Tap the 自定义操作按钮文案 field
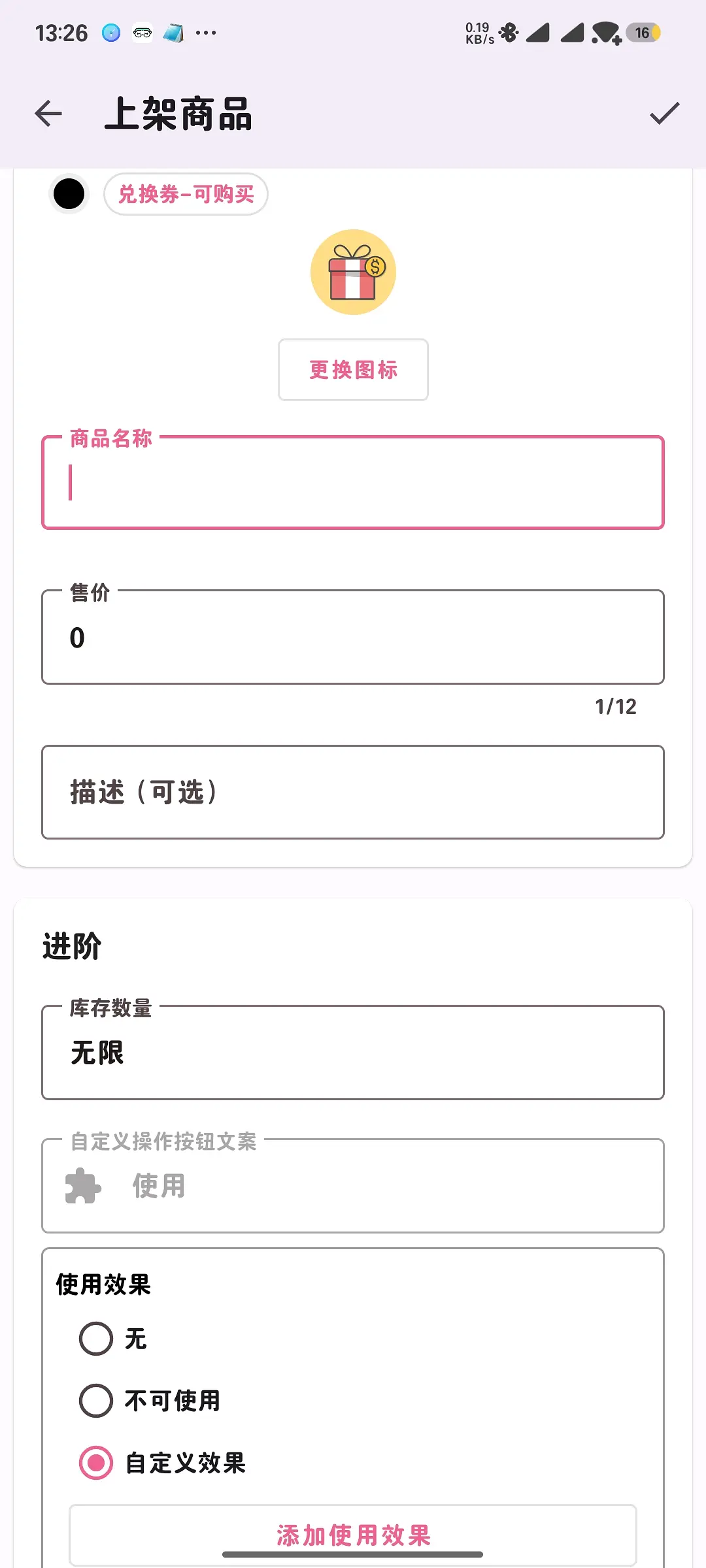Screen dimensions: 706x1568 [x=353, y=1186]
